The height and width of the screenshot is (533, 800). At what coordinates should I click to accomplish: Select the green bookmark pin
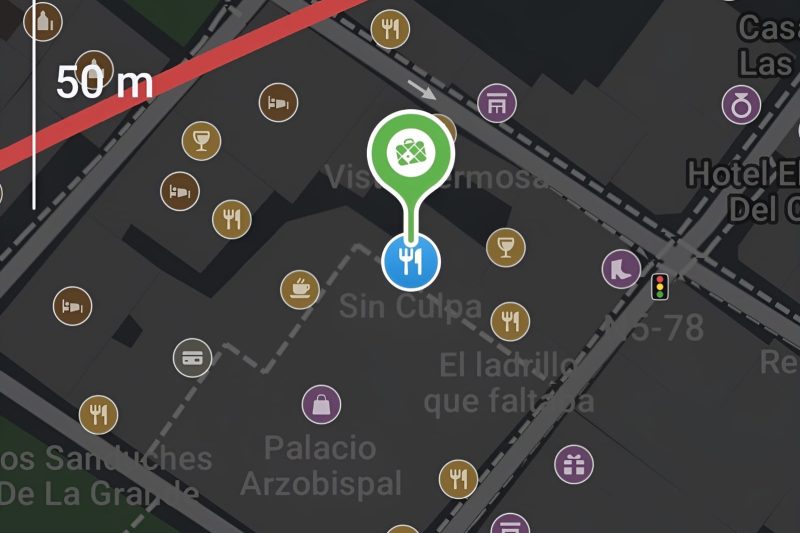coord(411,152)
